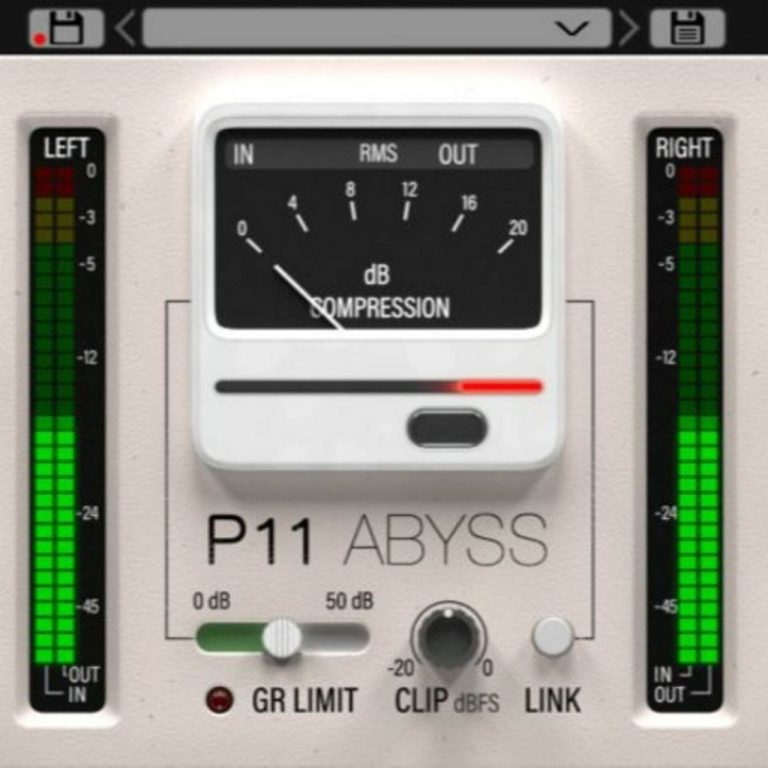Image resolution: width=768 pixels, height=768 pixels.
Task: Select IN mode on the VU meter
Action: (244, 155)
